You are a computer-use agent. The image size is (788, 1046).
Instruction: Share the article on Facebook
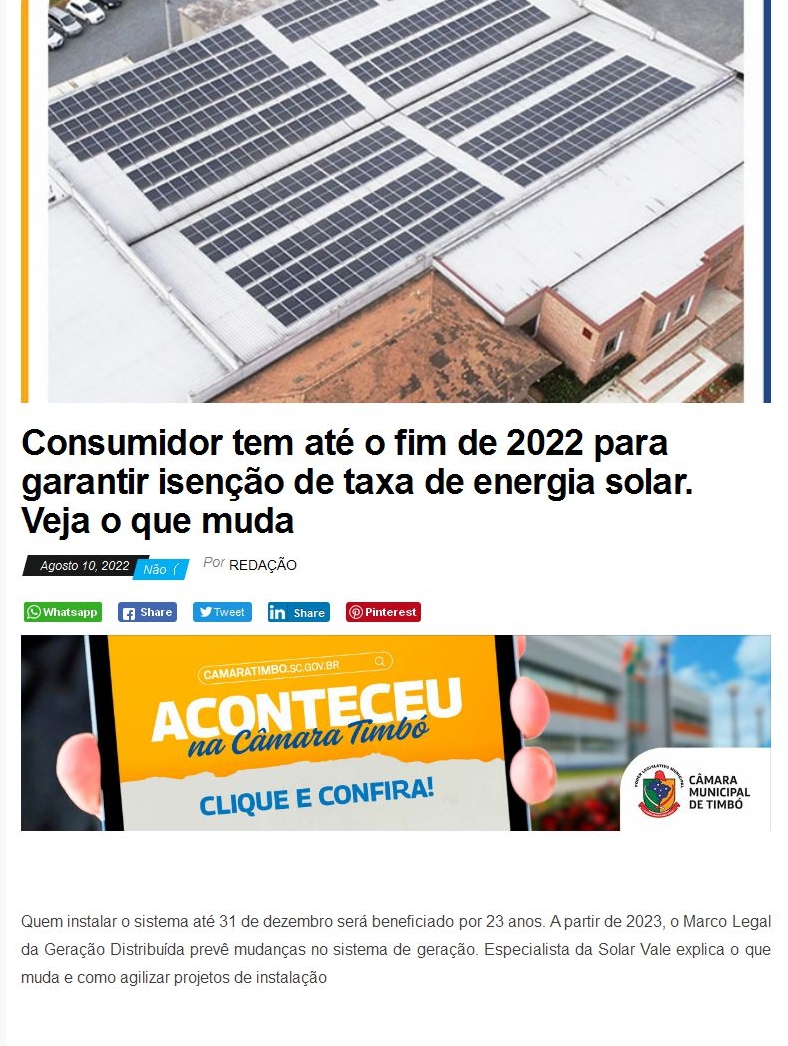[x=147, y=612]
